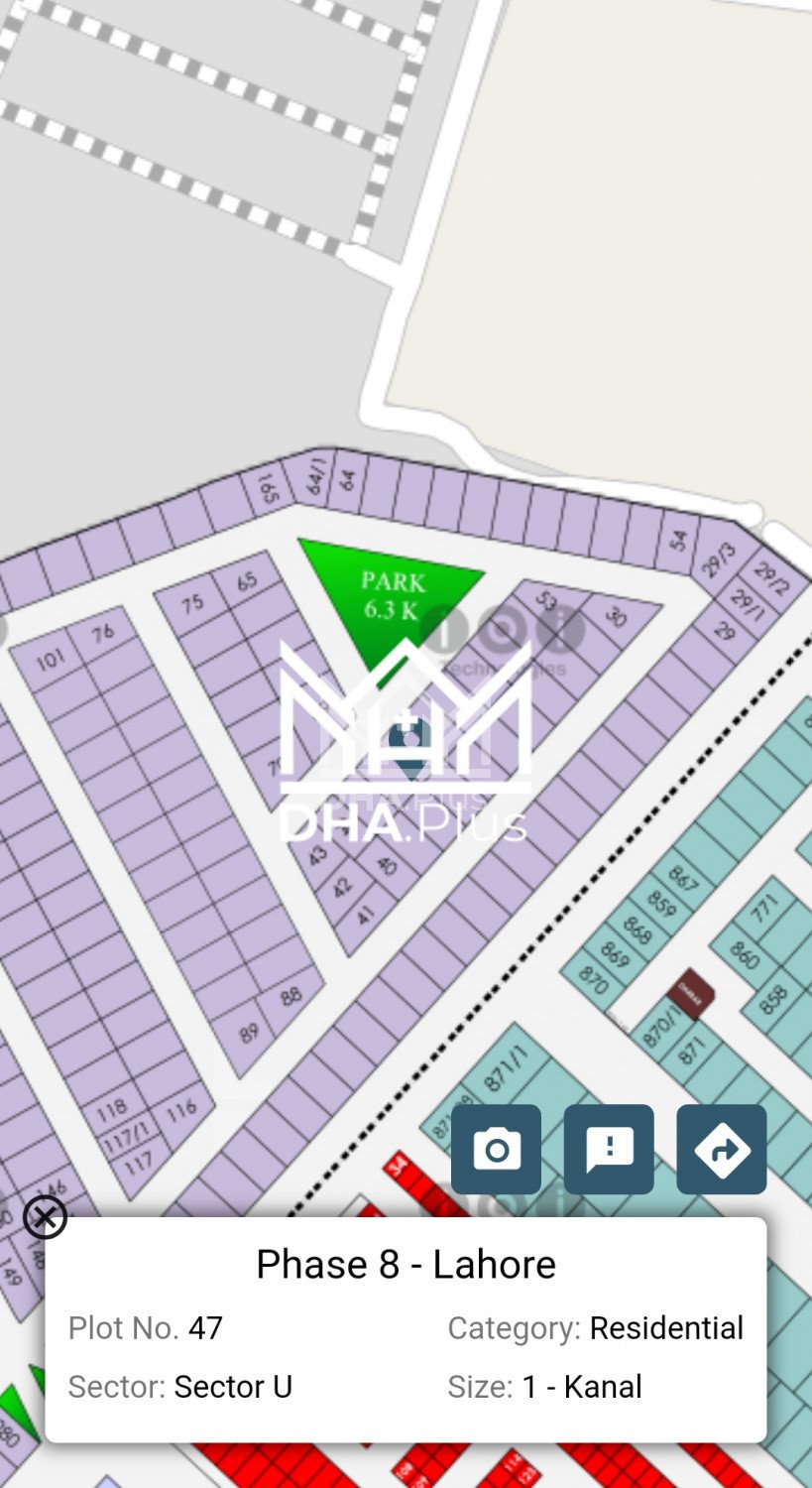Image resolution: width=812 pixels, height=1488 pixels.
Task: Close the Phase 8 plot info card
Action: pos(45,1217)
